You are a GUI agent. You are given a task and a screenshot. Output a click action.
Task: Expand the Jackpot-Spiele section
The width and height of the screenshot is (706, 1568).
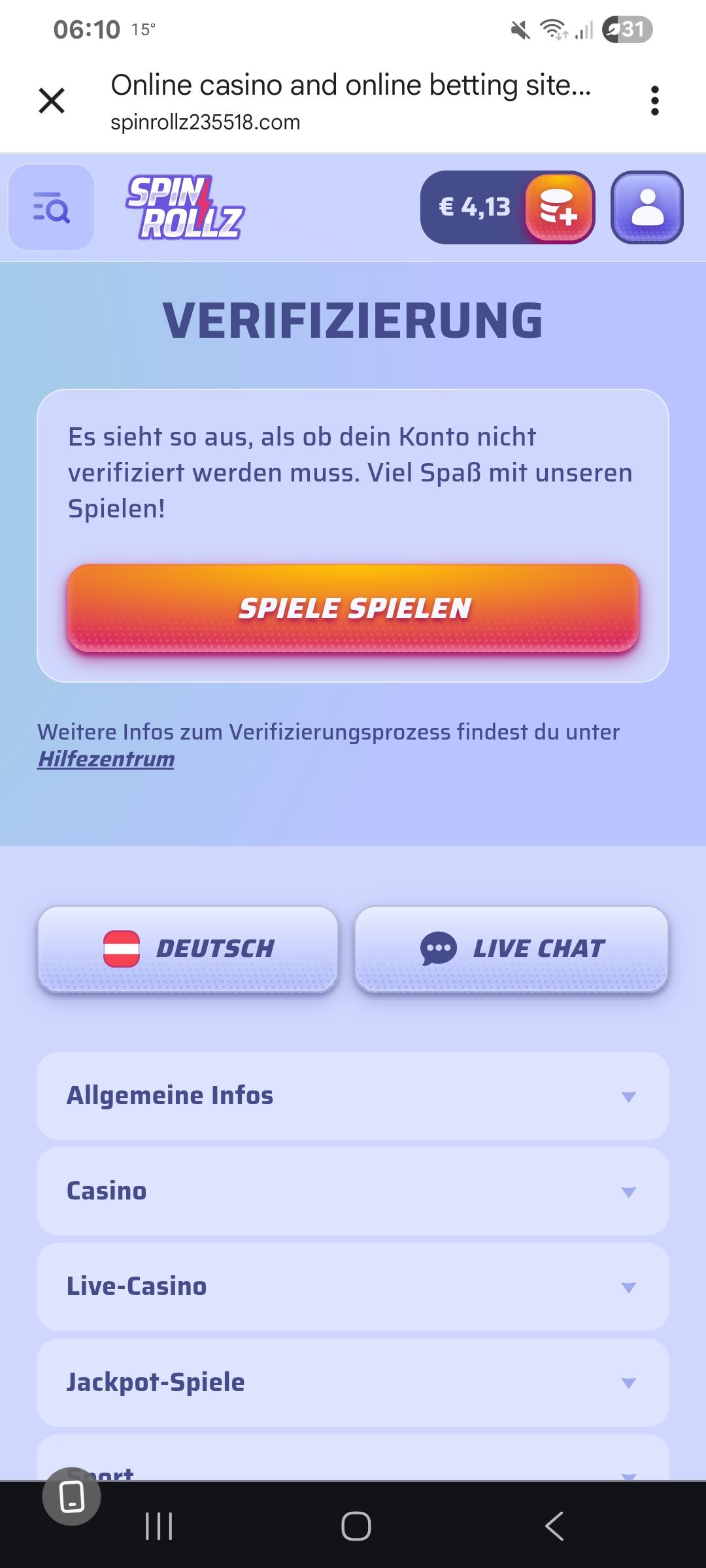[353, 1382]
